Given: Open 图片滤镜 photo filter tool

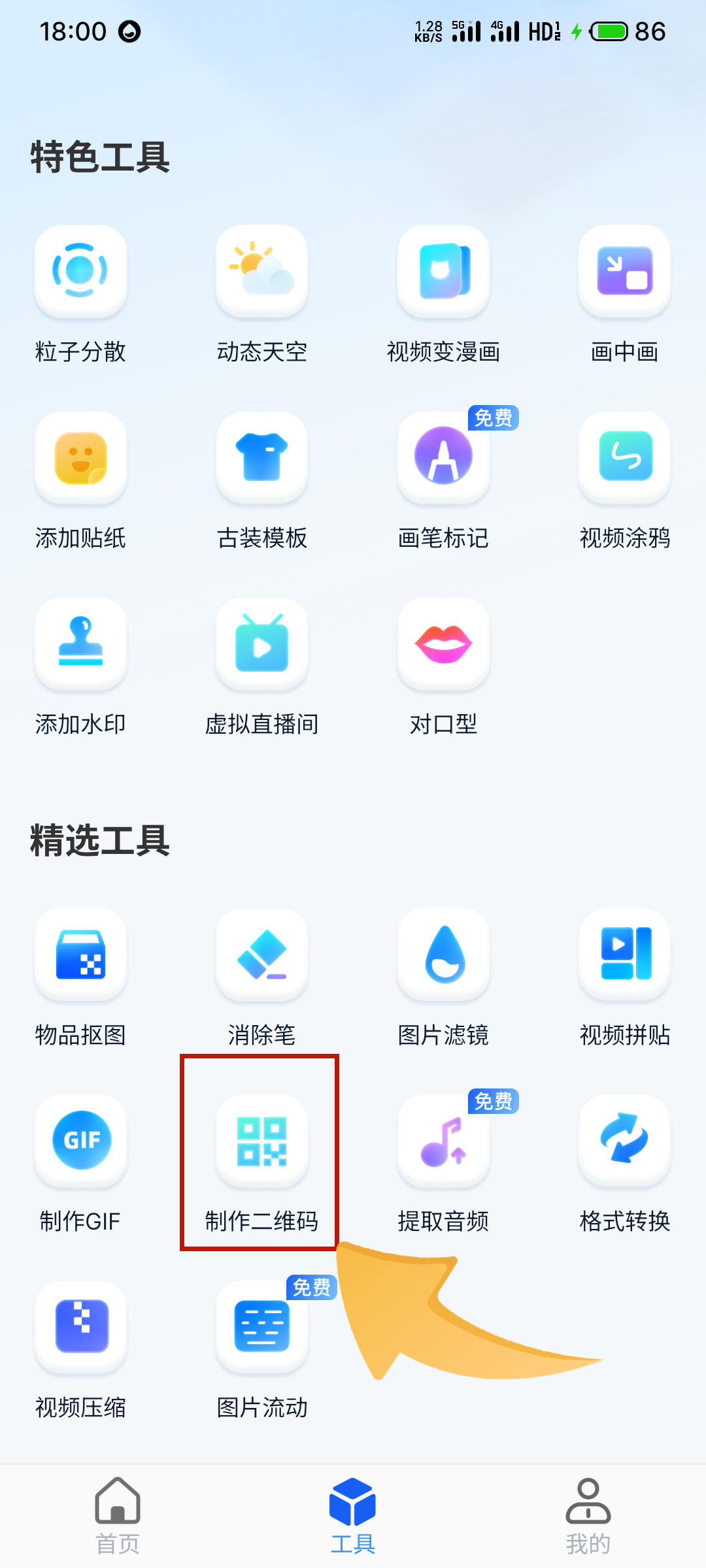Looking at the screenshot, I should point(443,954).
